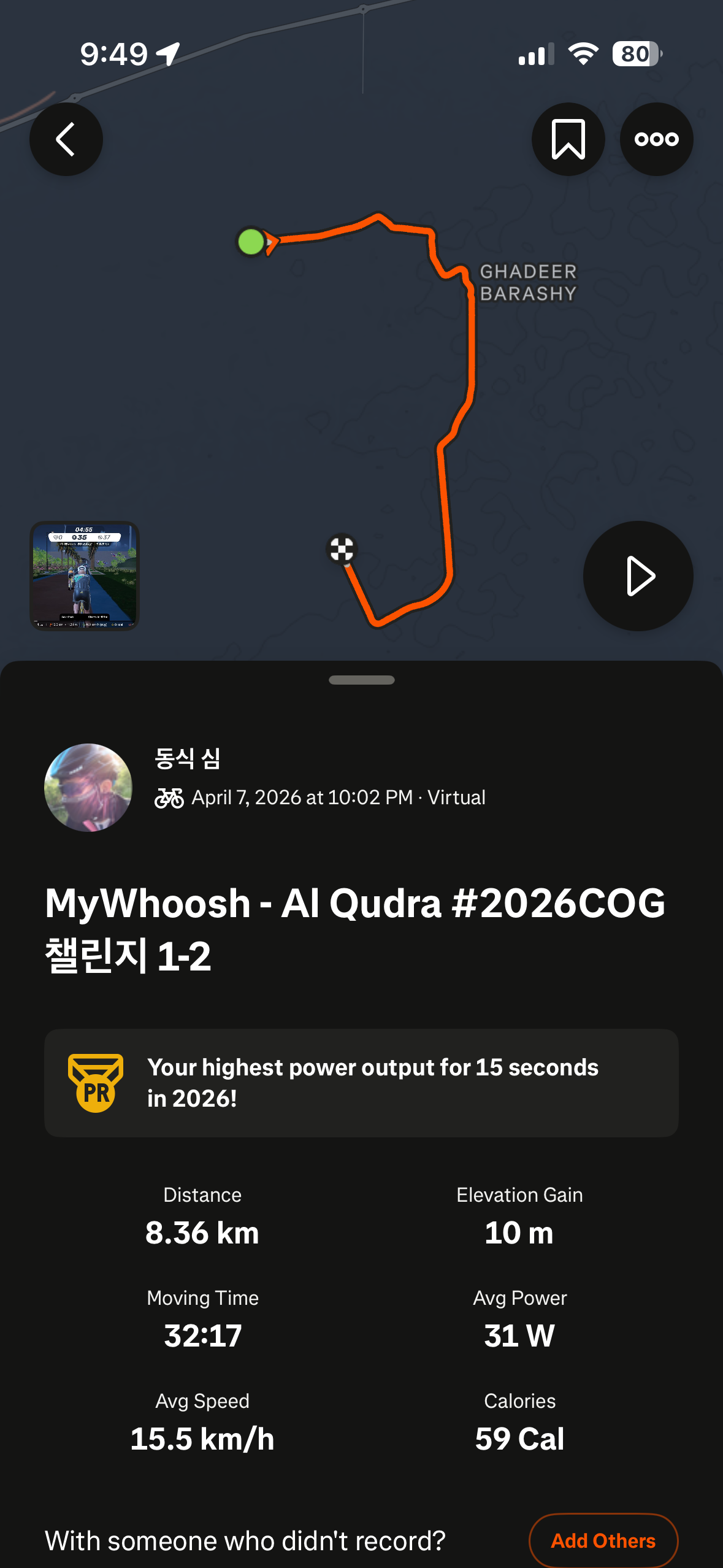Screen dimensions: 723x1568
Task: Tap the sheet drag handle
Action: 362,680
